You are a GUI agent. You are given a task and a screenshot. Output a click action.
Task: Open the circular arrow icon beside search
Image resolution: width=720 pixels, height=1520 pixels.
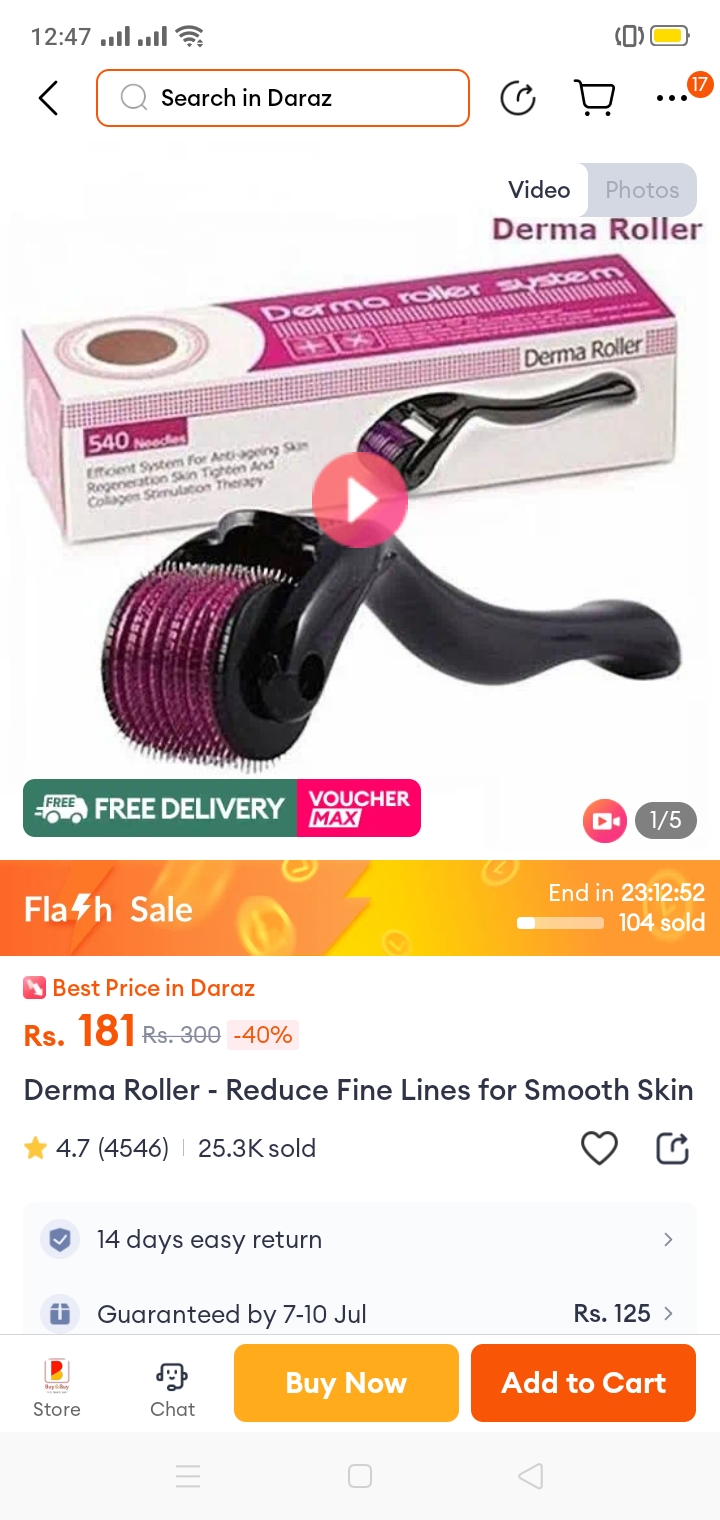click(518, 98)
